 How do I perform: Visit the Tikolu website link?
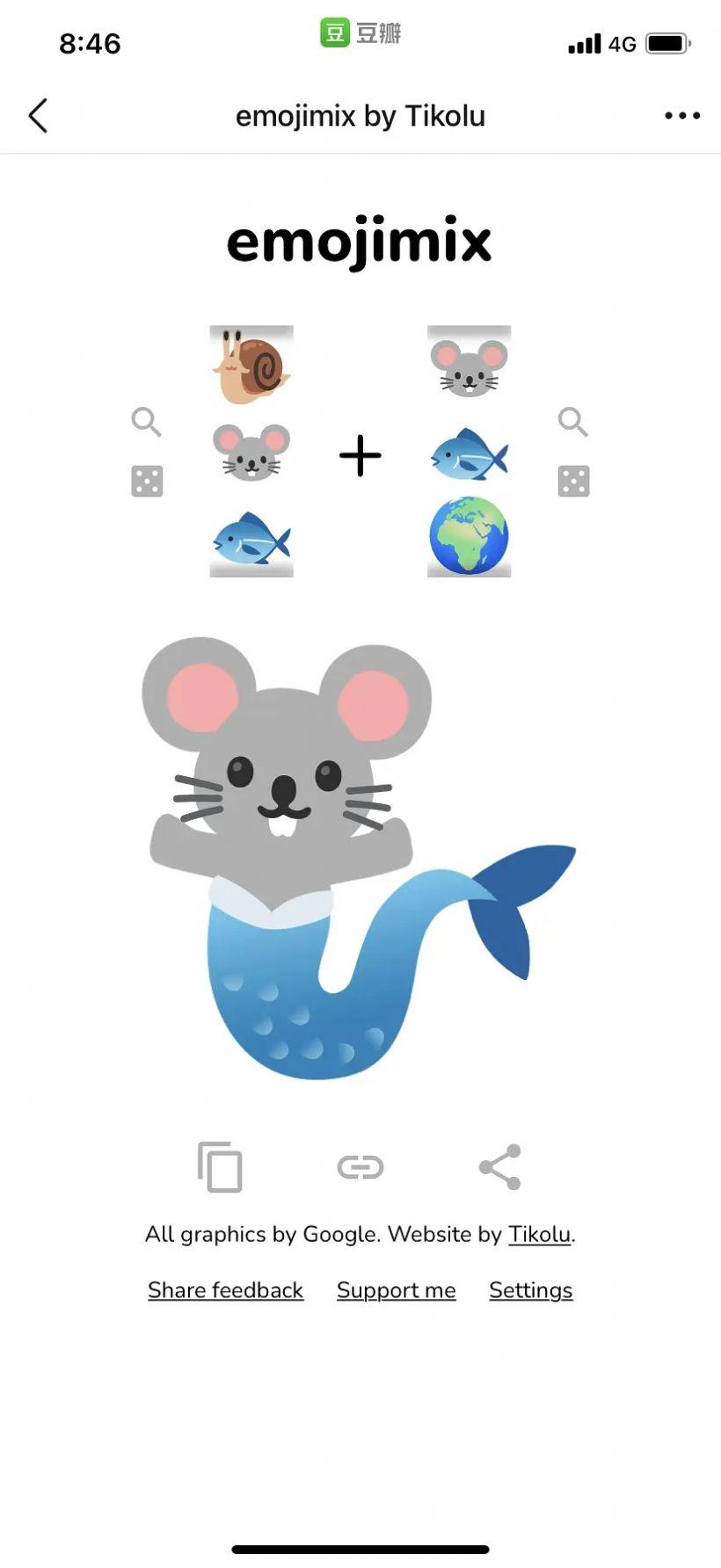coord(538,1234)
